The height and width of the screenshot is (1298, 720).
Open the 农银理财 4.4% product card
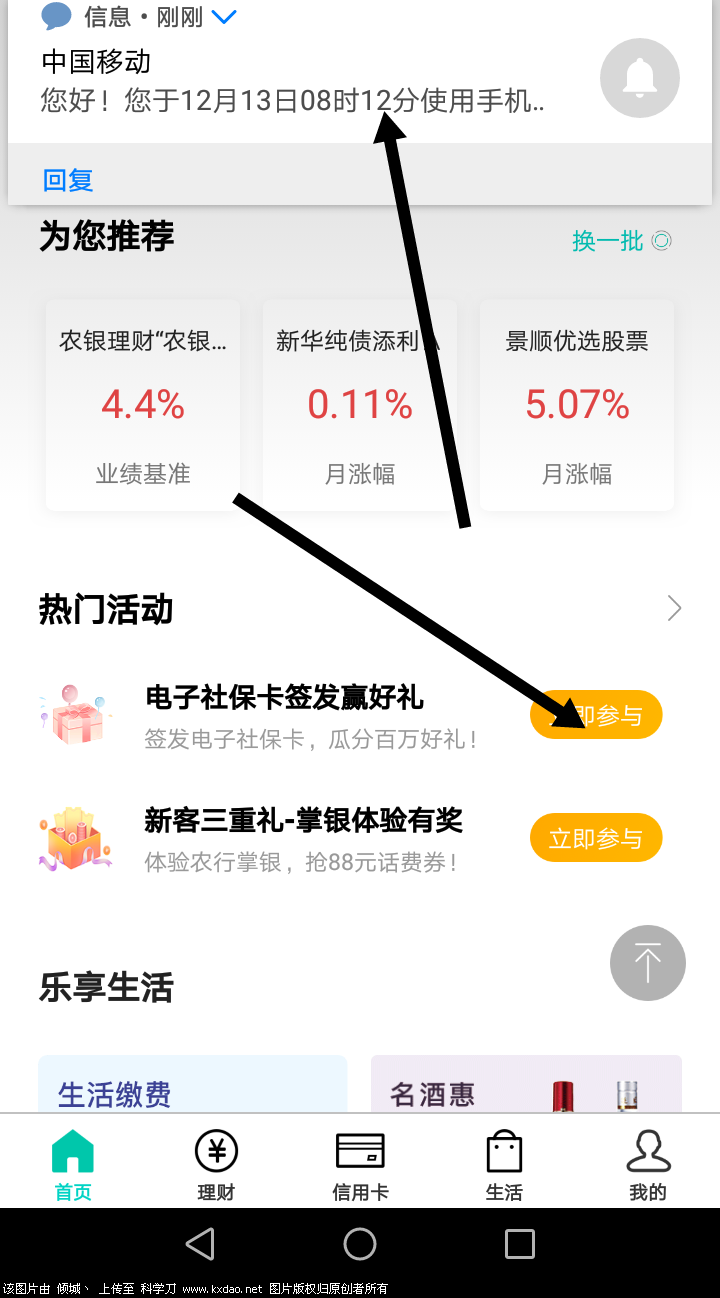pos(143,406)
